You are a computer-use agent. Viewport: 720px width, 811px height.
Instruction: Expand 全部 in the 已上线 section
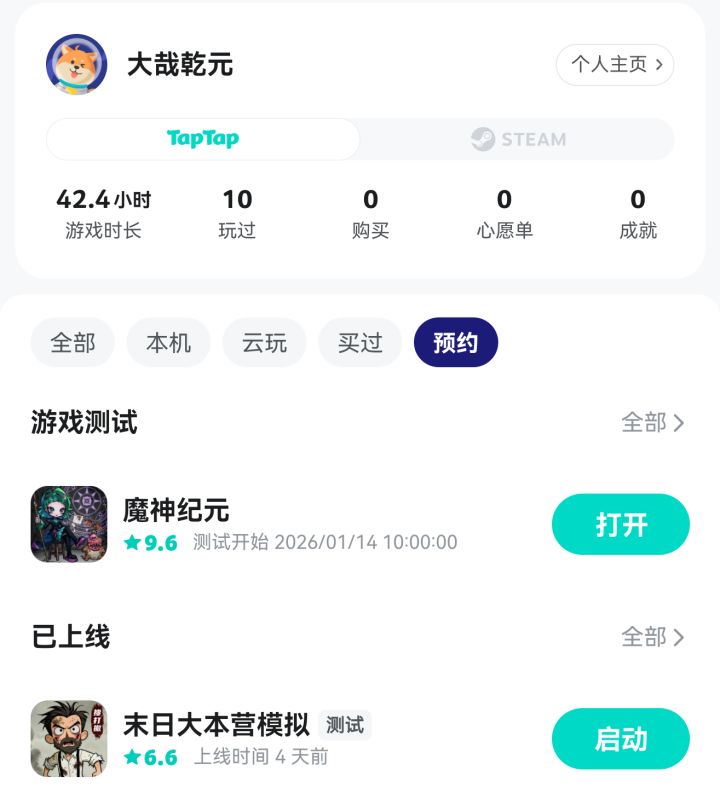tap(655, 638)
